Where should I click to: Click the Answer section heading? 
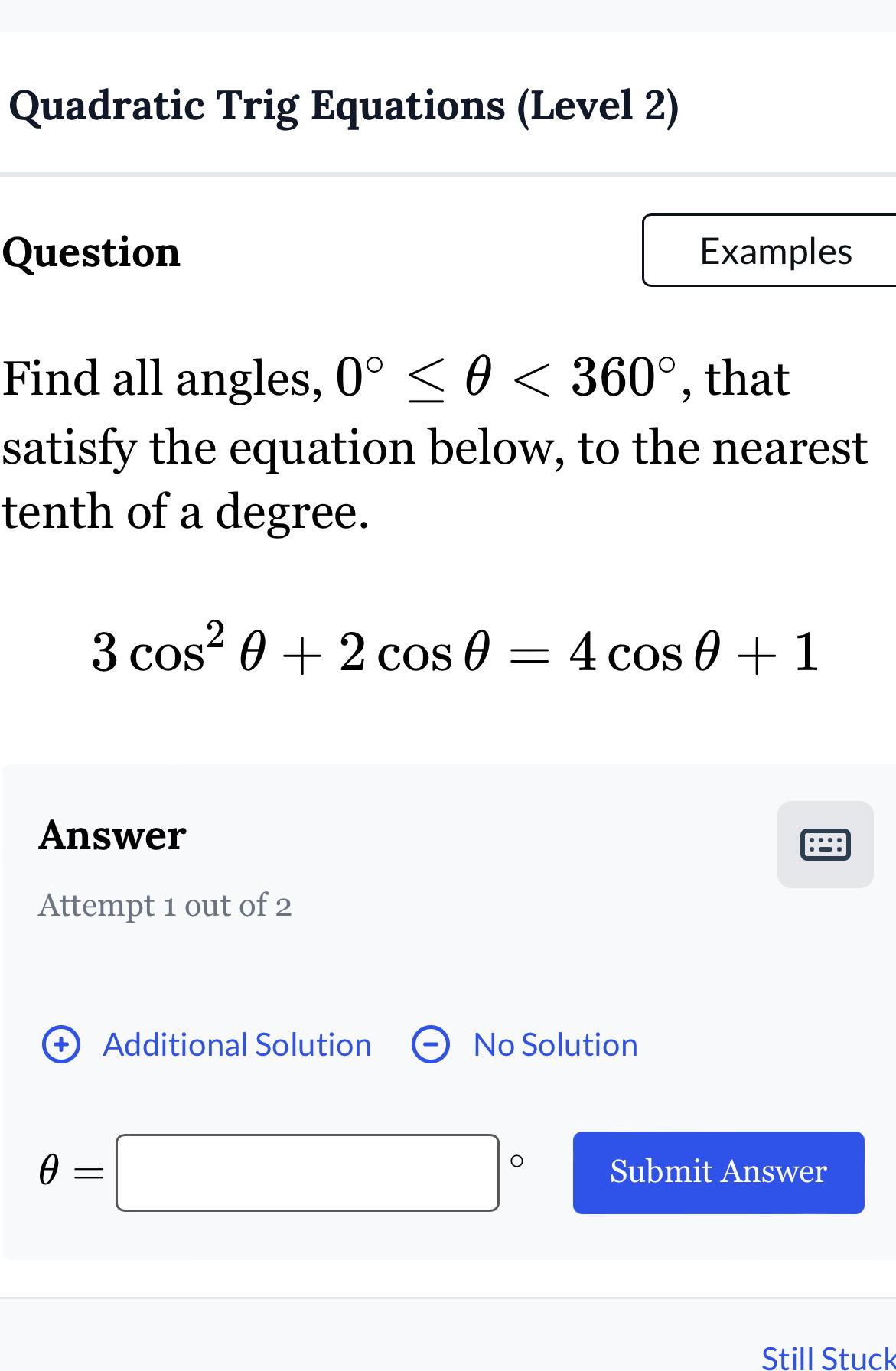click(x=112, y=834)
